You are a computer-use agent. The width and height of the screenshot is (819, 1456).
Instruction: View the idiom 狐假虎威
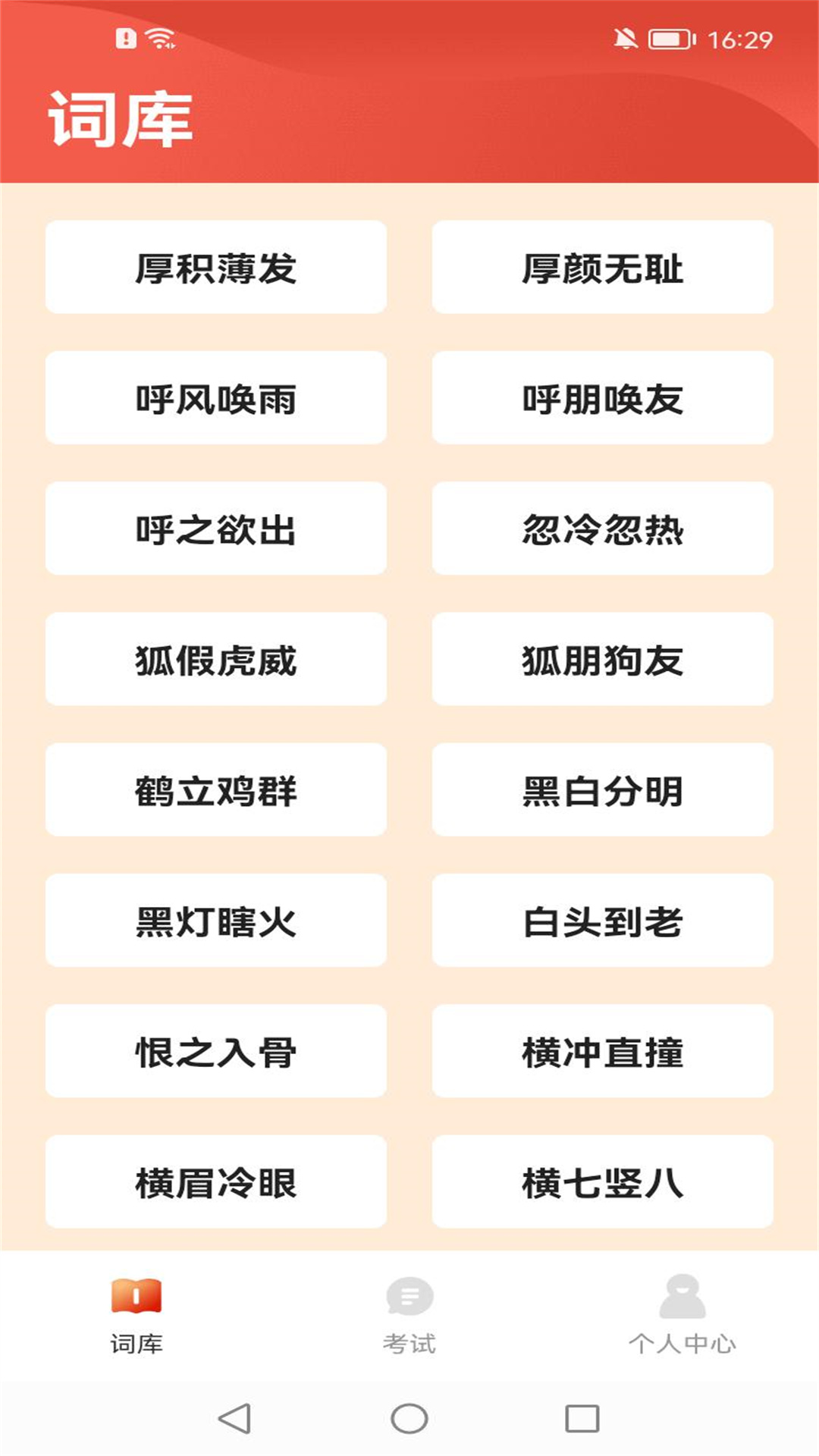point(216,659)
